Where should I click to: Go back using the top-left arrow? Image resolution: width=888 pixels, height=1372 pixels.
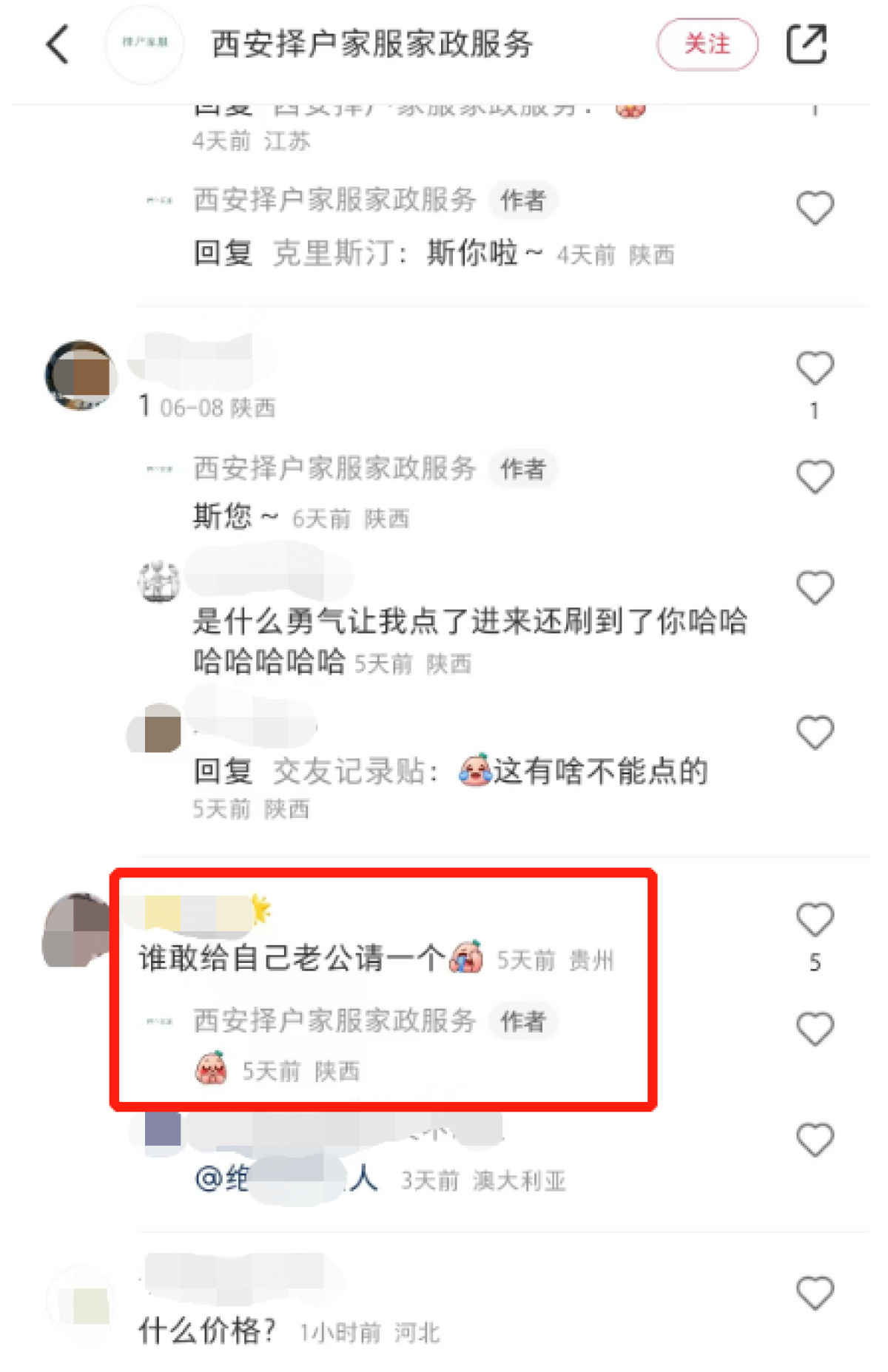pos(58,44)
